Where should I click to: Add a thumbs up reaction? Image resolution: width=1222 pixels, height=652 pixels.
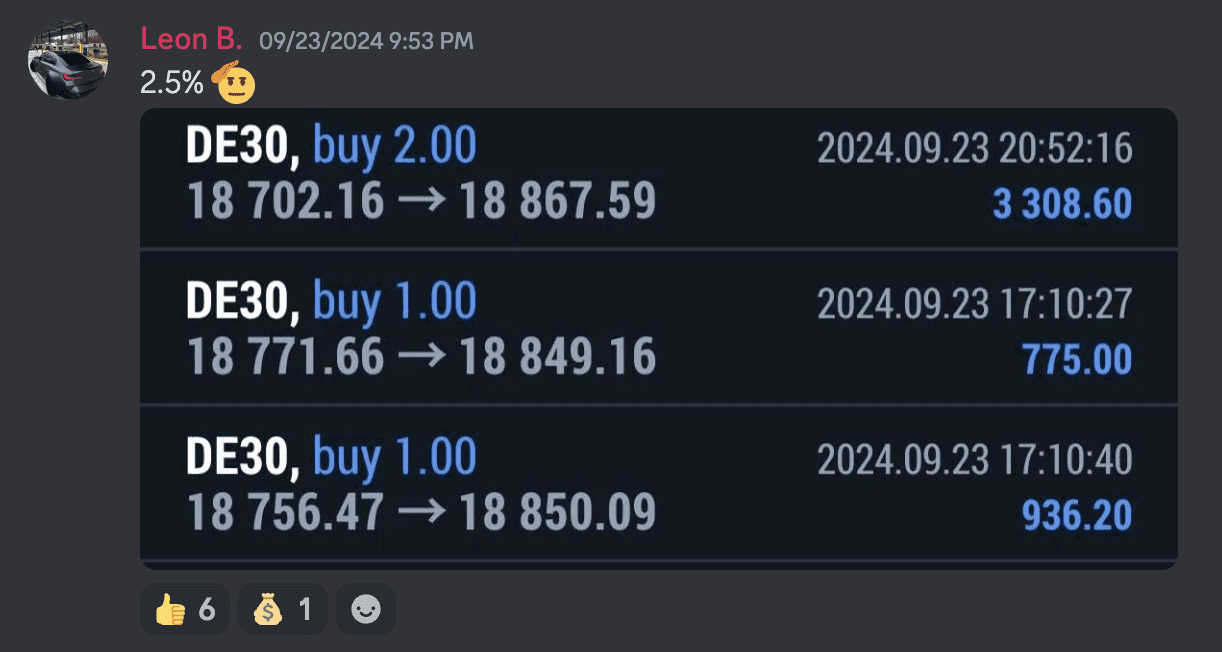click(x=186, y=609)
